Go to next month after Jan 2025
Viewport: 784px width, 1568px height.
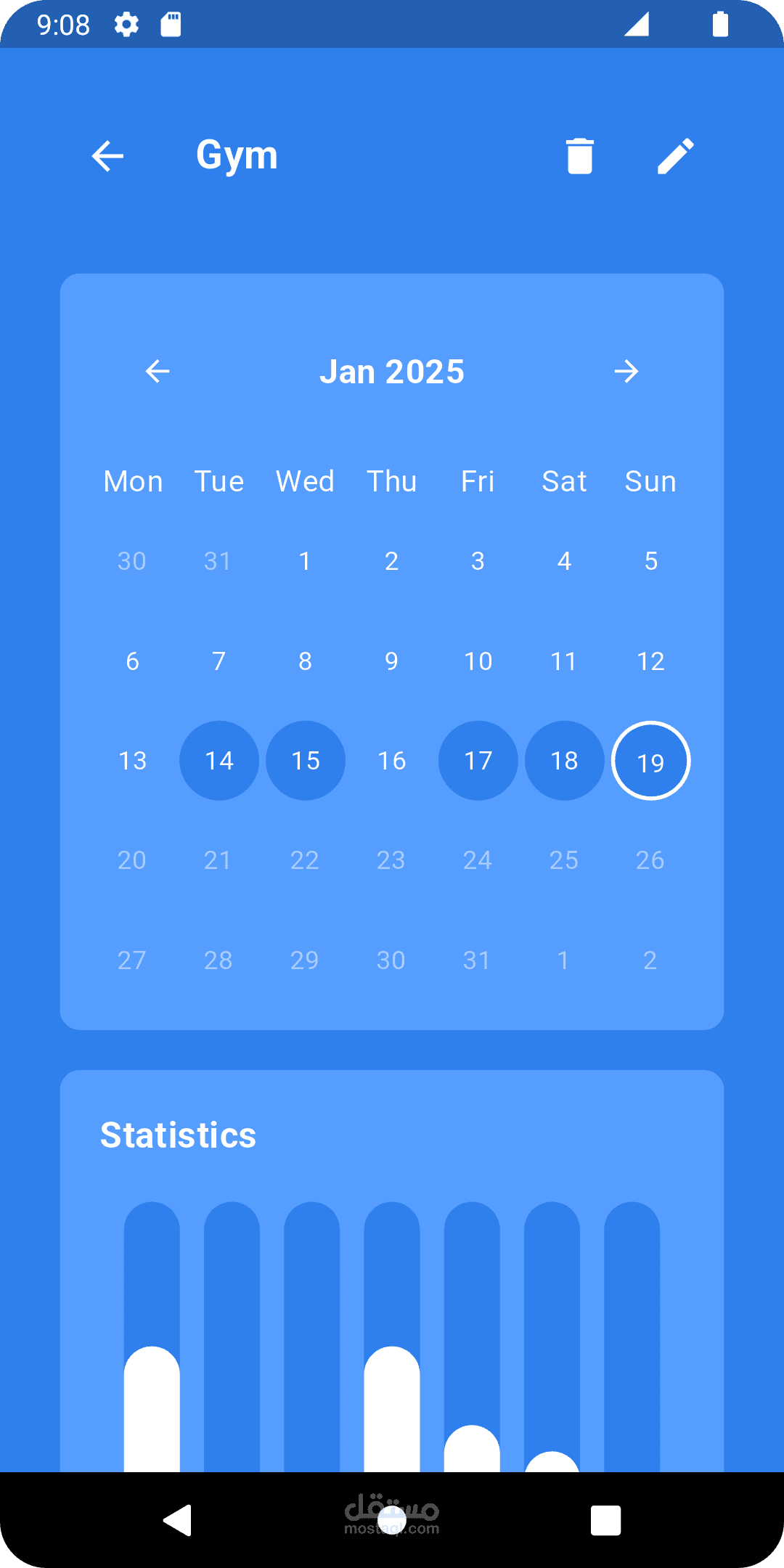click(626, 372)
